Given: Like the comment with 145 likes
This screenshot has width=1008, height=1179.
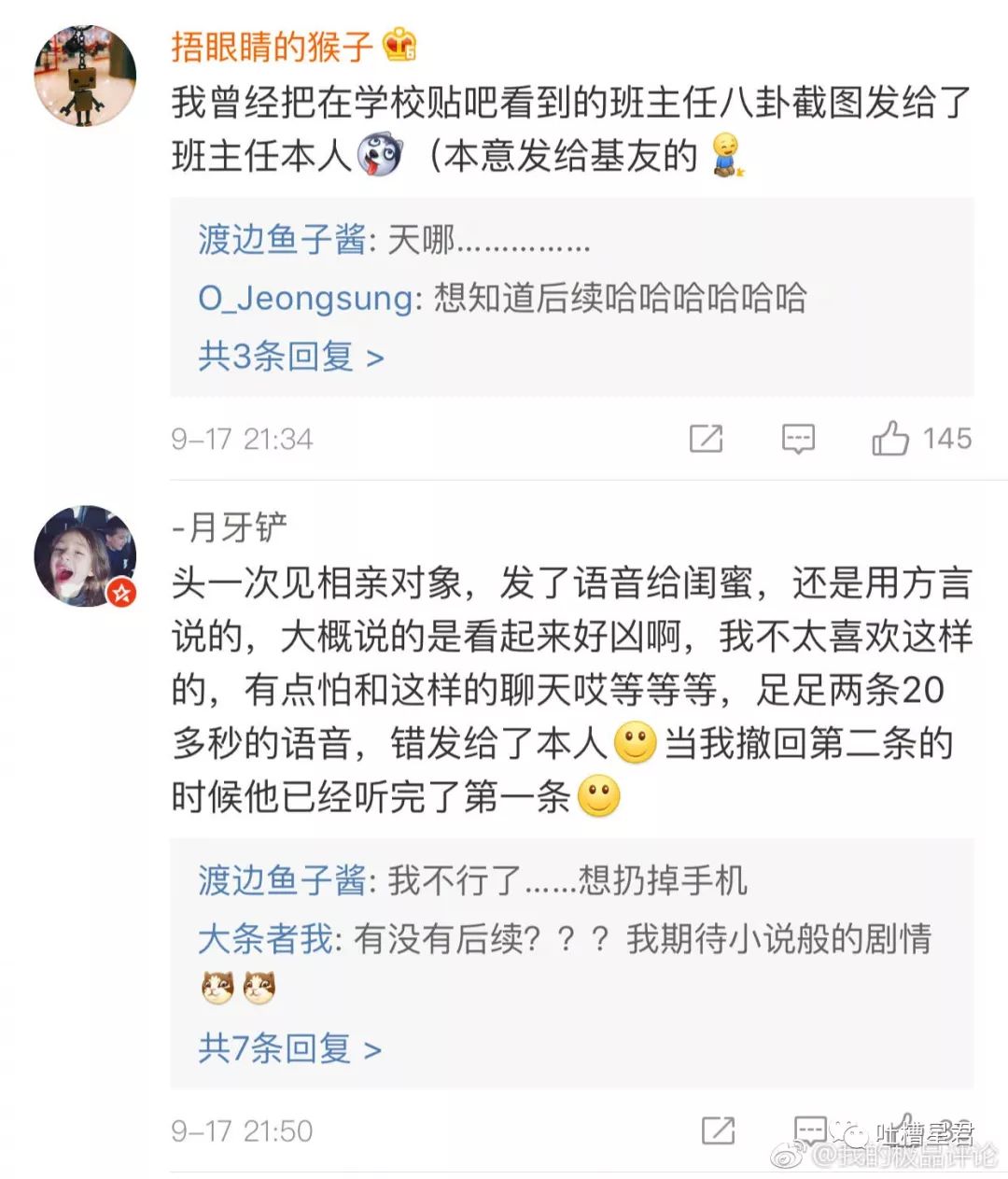Looking at the screenshot, I should coord(890,438).
